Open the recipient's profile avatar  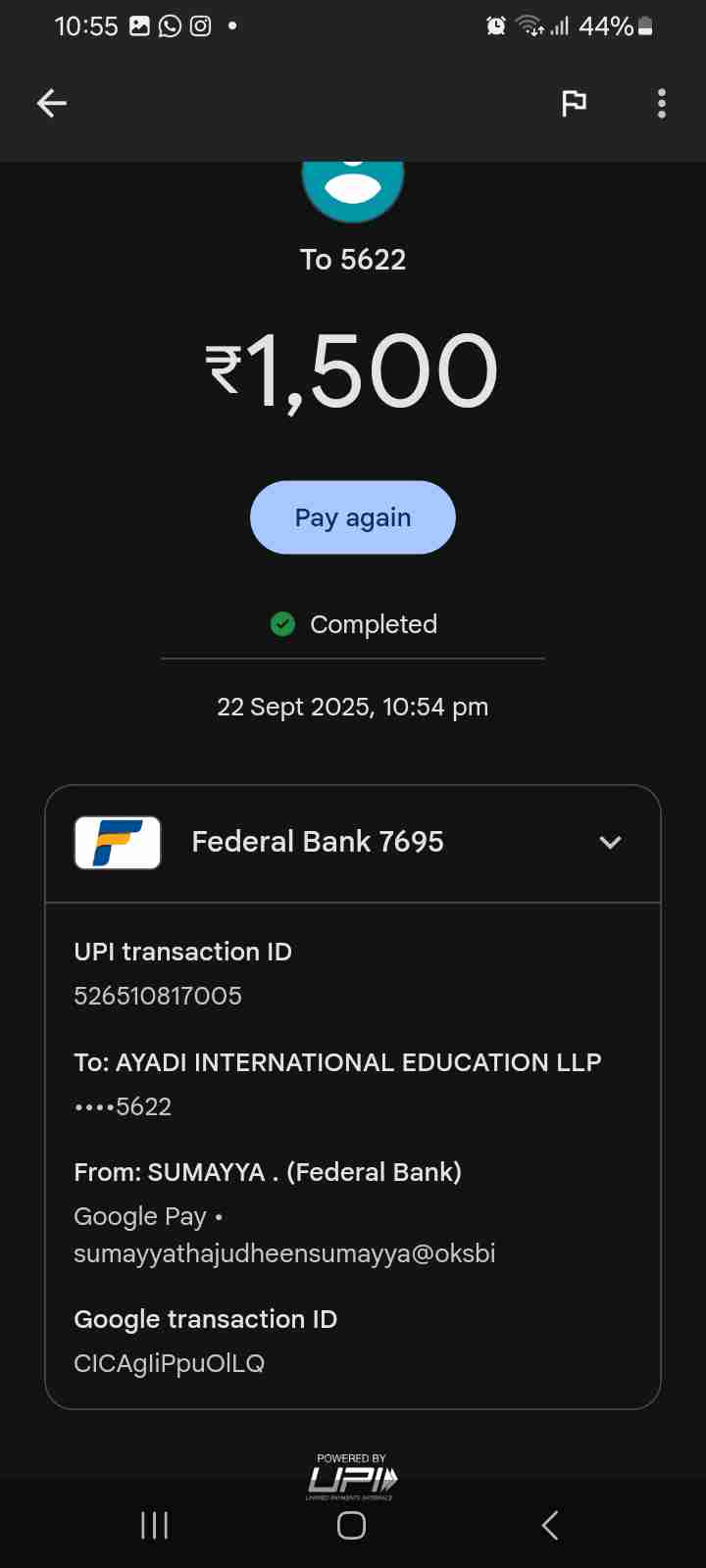click(353, 188)
